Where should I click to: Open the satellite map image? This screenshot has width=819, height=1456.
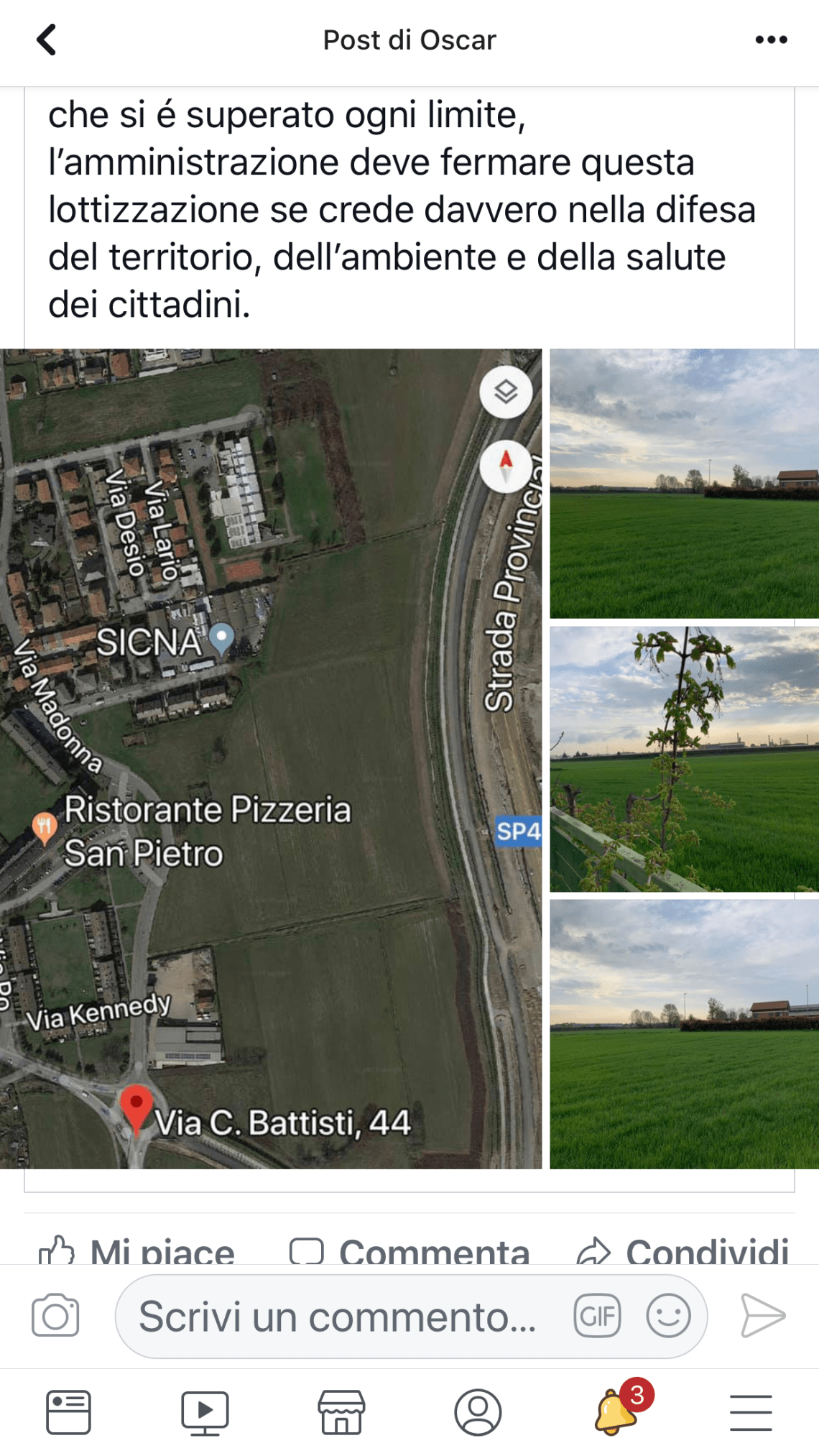271,758
